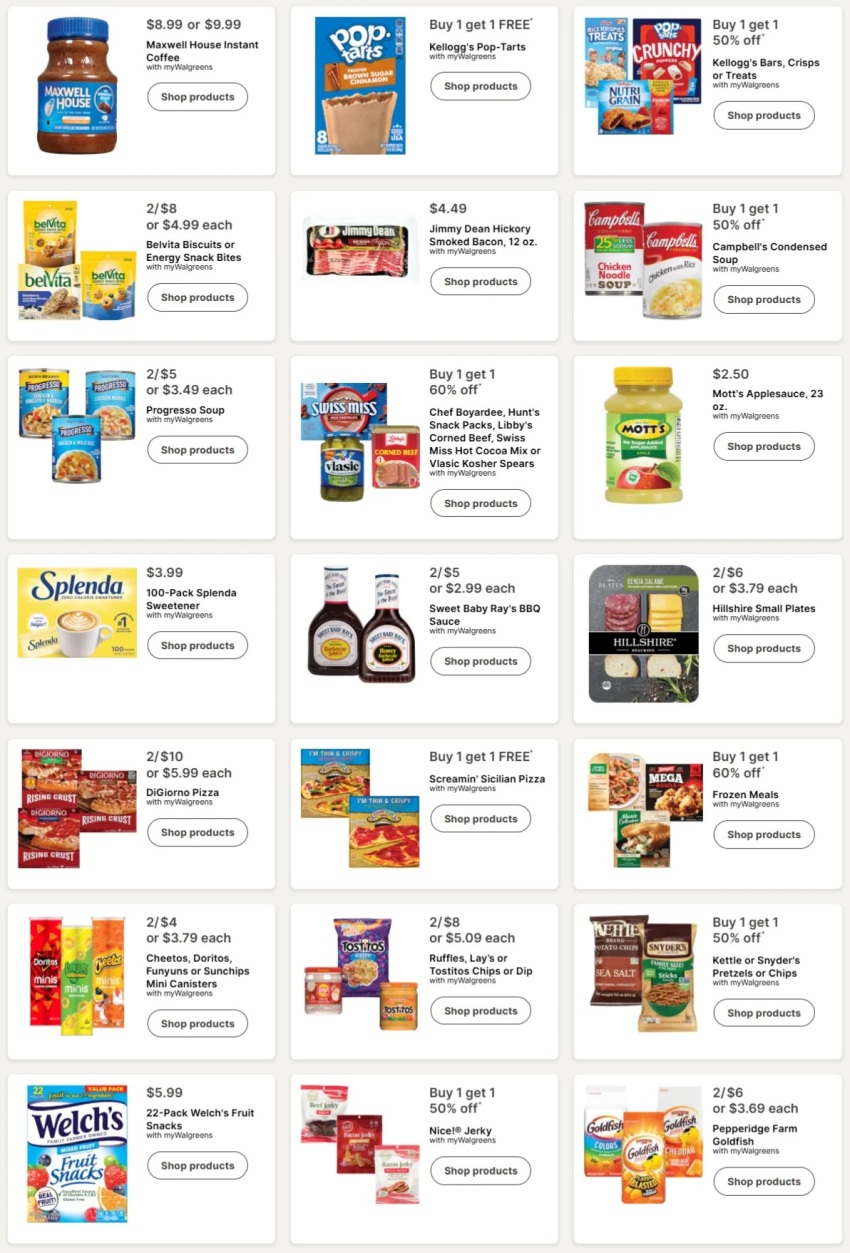Viewport: 850px width, 1253px height.
Task: Click Shop products for Belvita Biscuits
Action: 197,297
